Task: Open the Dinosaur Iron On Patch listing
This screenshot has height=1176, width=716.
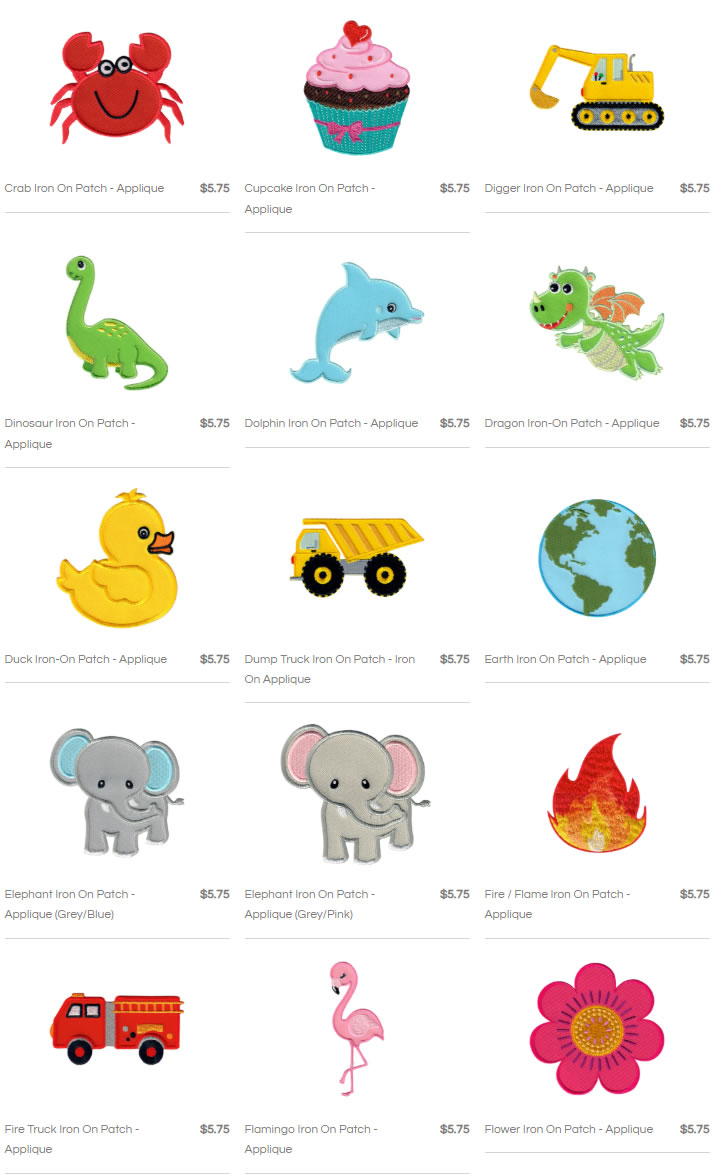Action: (117, 323)
